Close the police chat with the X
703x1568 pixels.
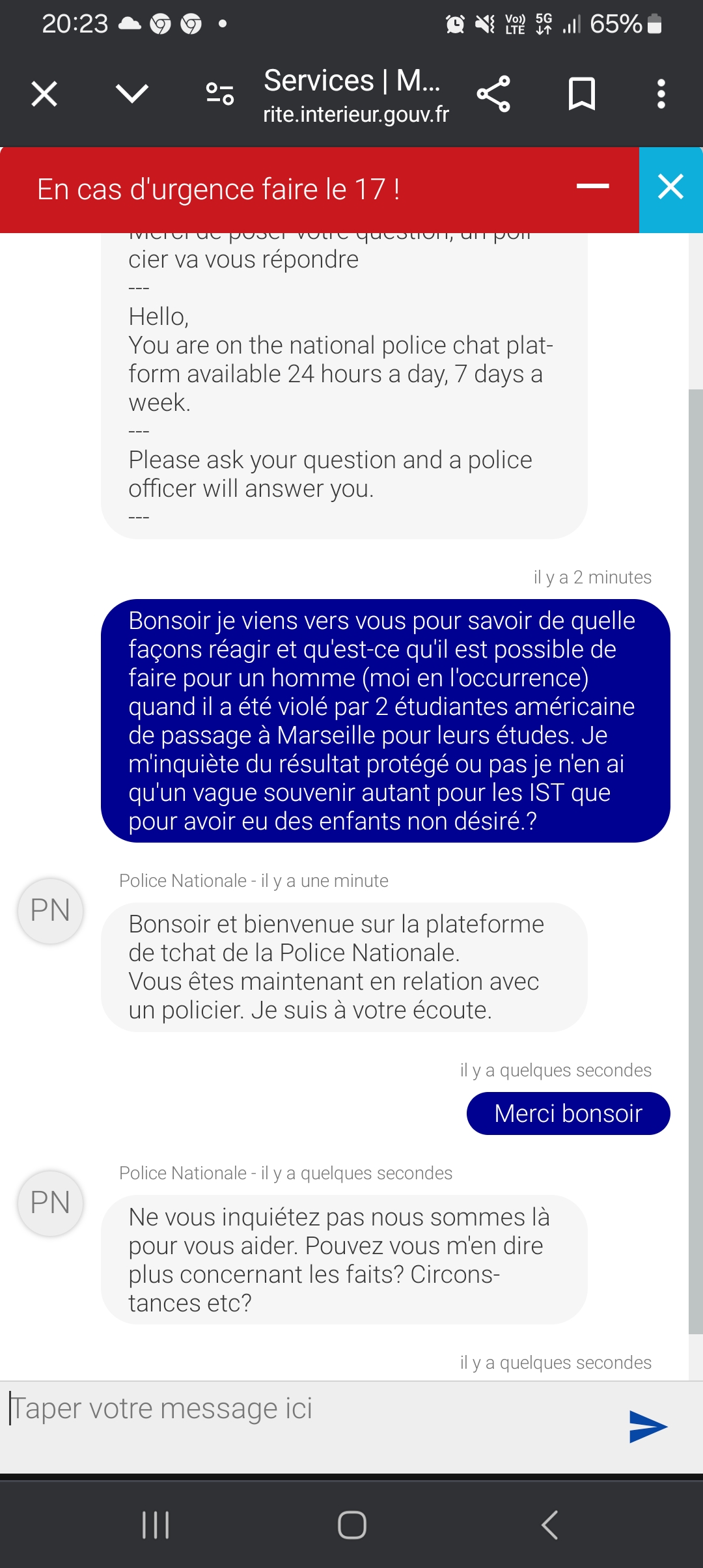tap(670, 188)
